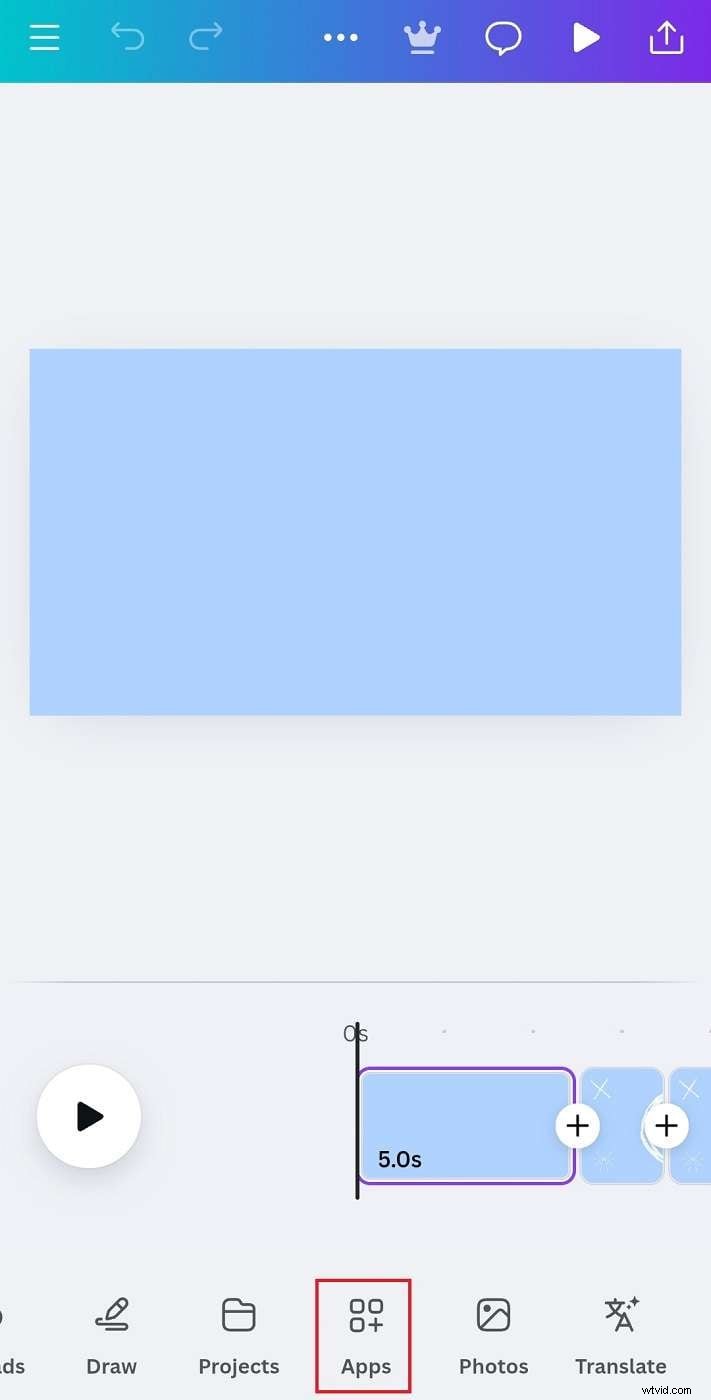
Task: Redo the last action
Action: tap(206, 39)
